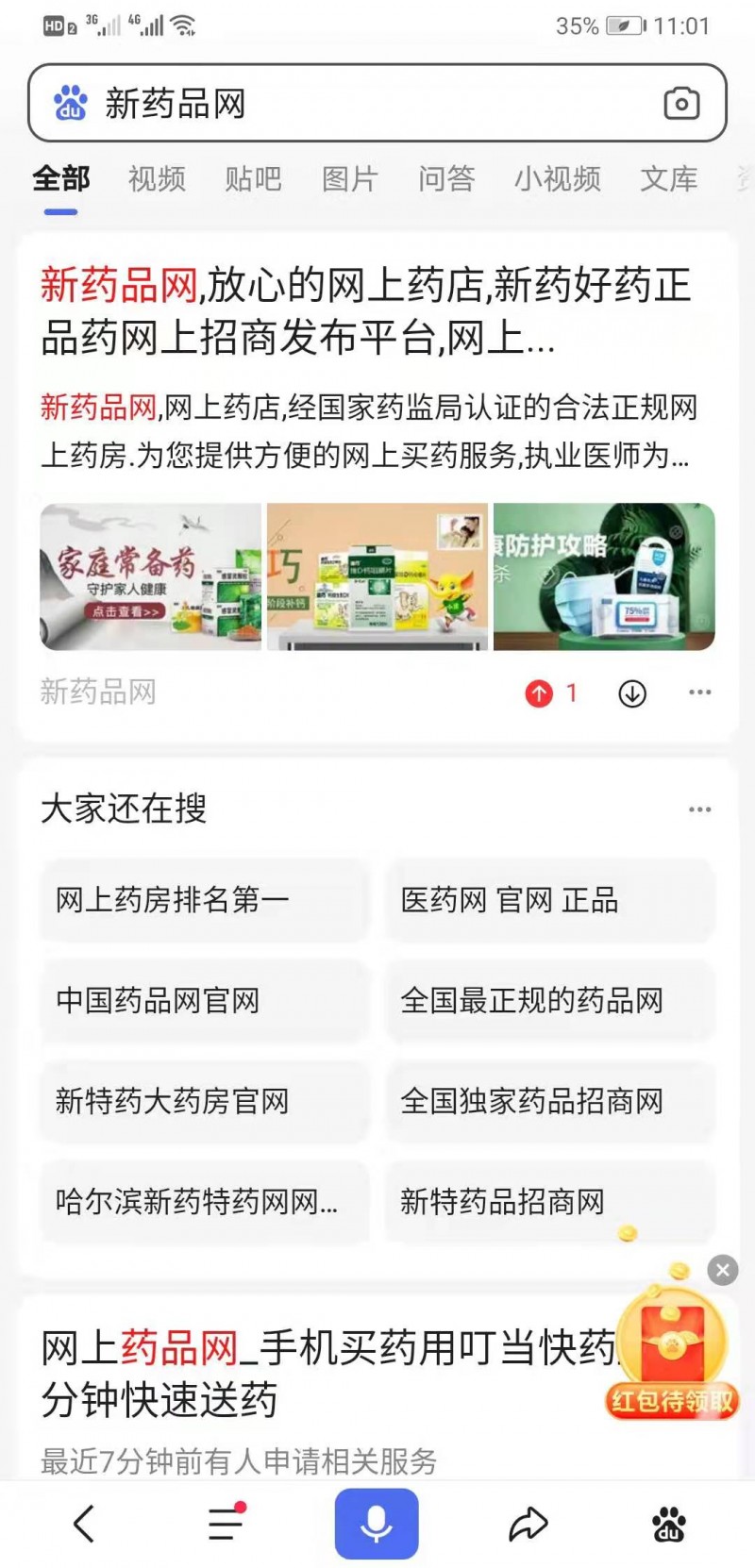Switch to the 文库 tab

pos(668,178)
